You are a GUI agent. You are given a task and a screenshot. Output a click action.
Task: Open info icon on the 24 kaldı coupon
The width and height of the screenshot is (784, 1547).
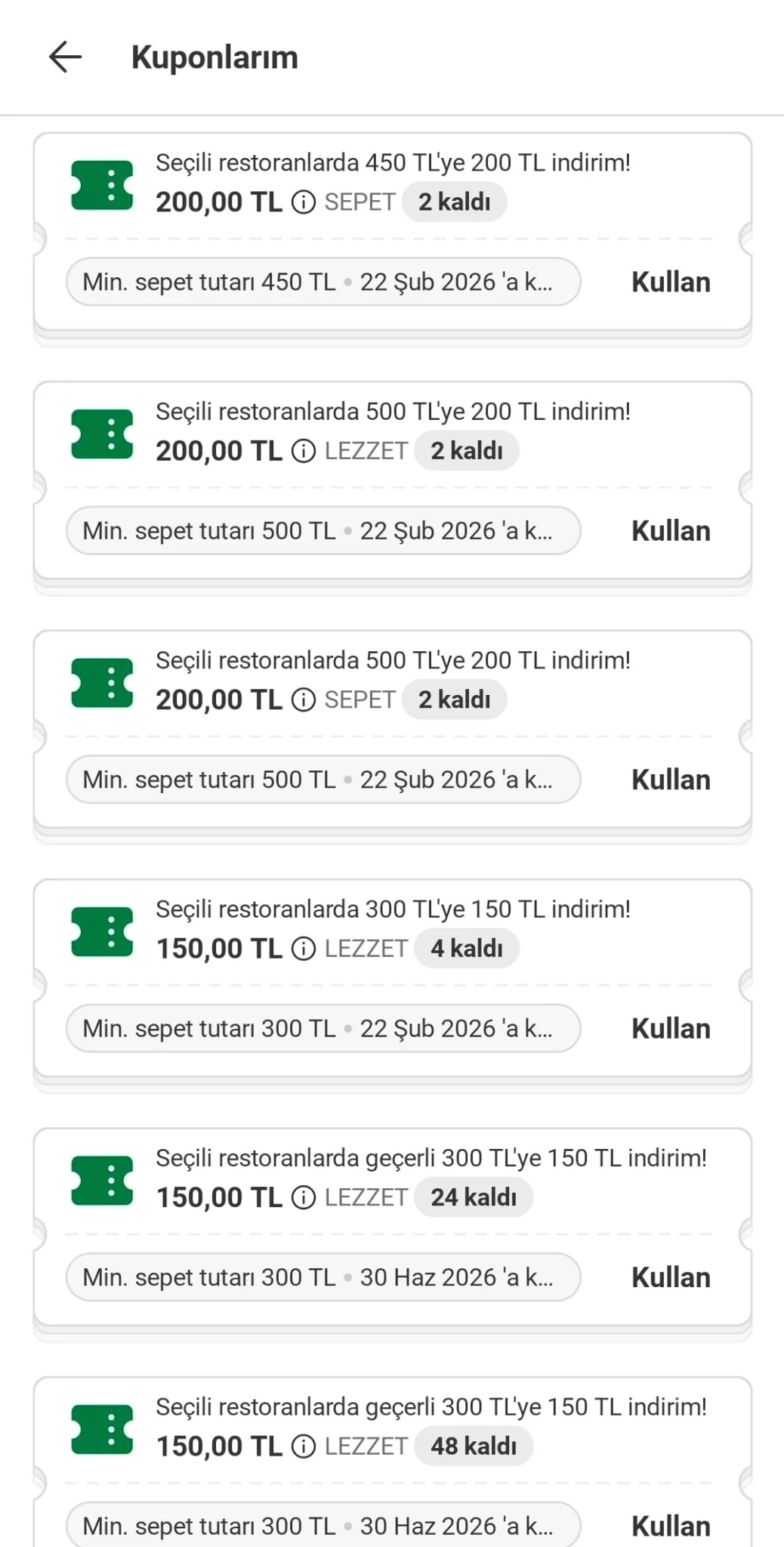(304, 1198)
